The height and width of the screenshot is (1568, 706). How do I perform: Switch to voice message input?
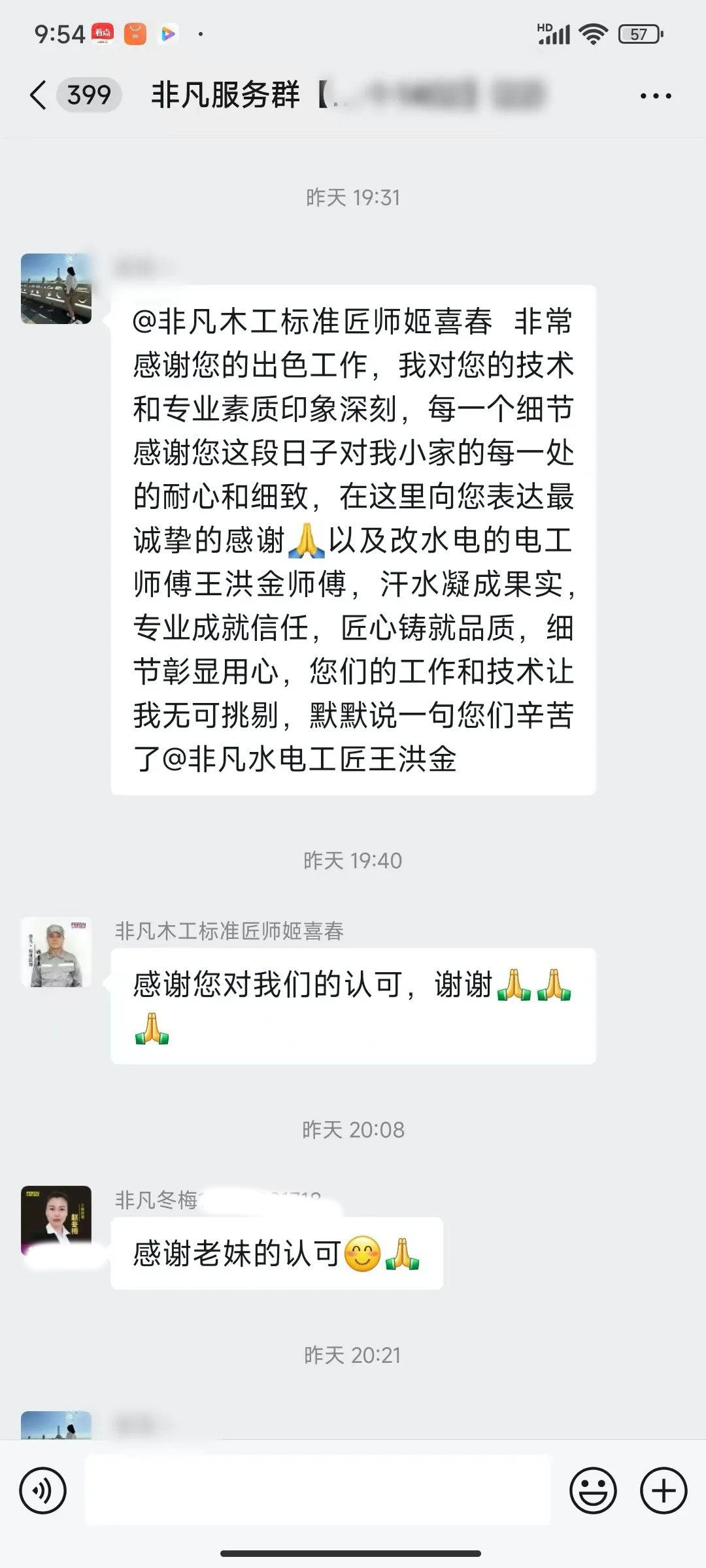43,1491
